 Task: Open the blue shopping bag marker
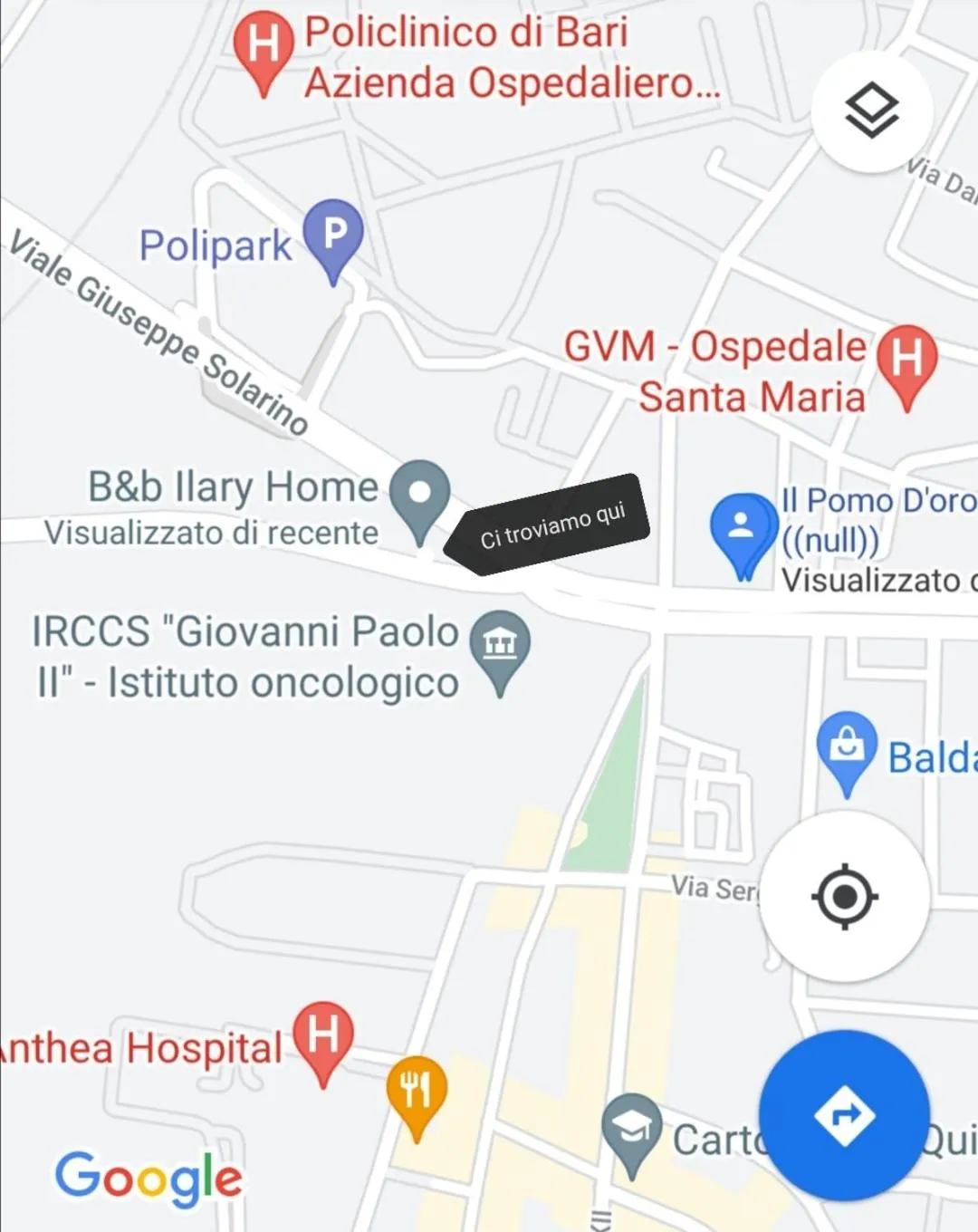point(847,747)
